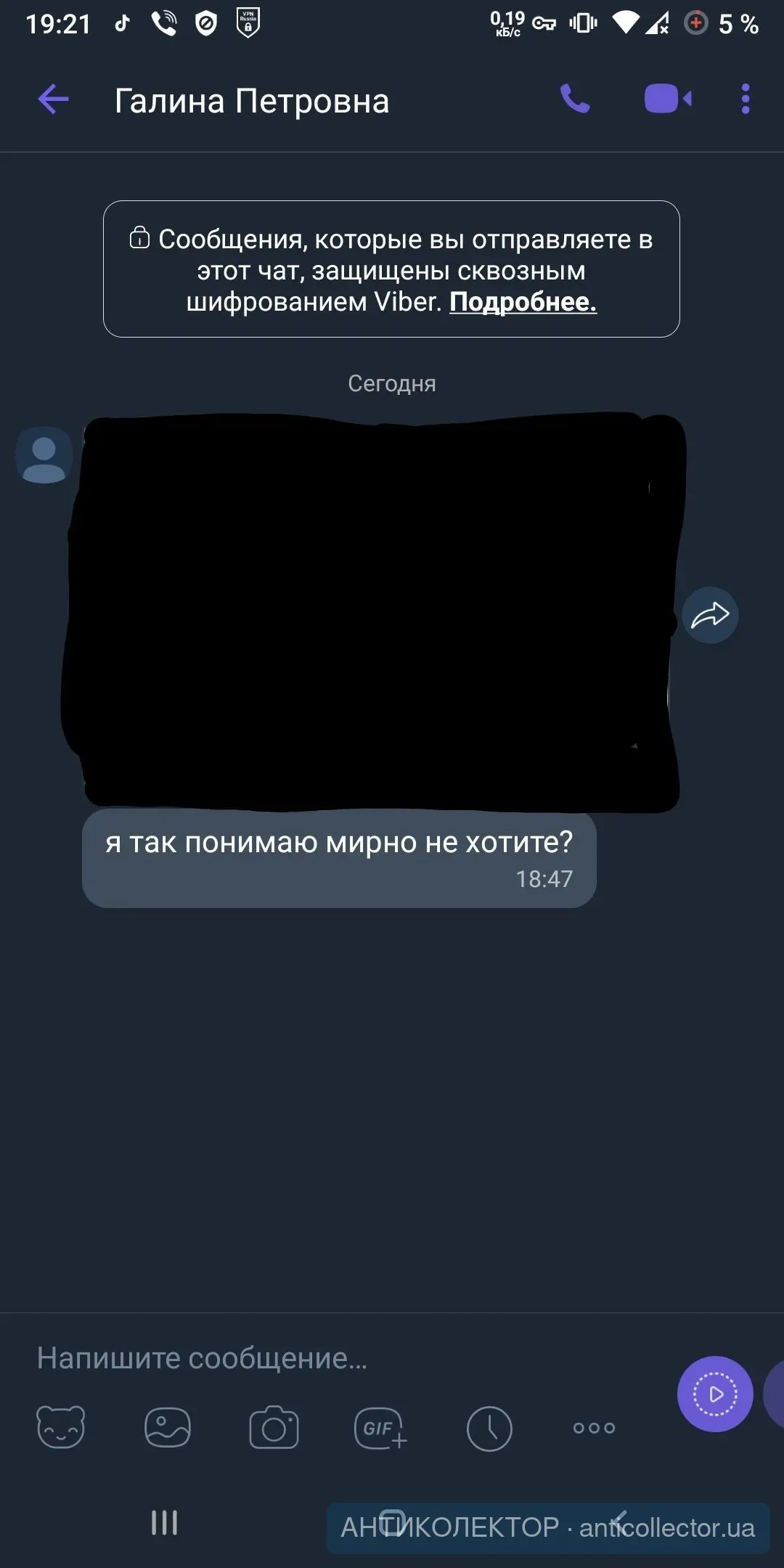Go back from the Галина Петровна chat
Viewport: 784px width, 1568px height.
pos(53,99)
